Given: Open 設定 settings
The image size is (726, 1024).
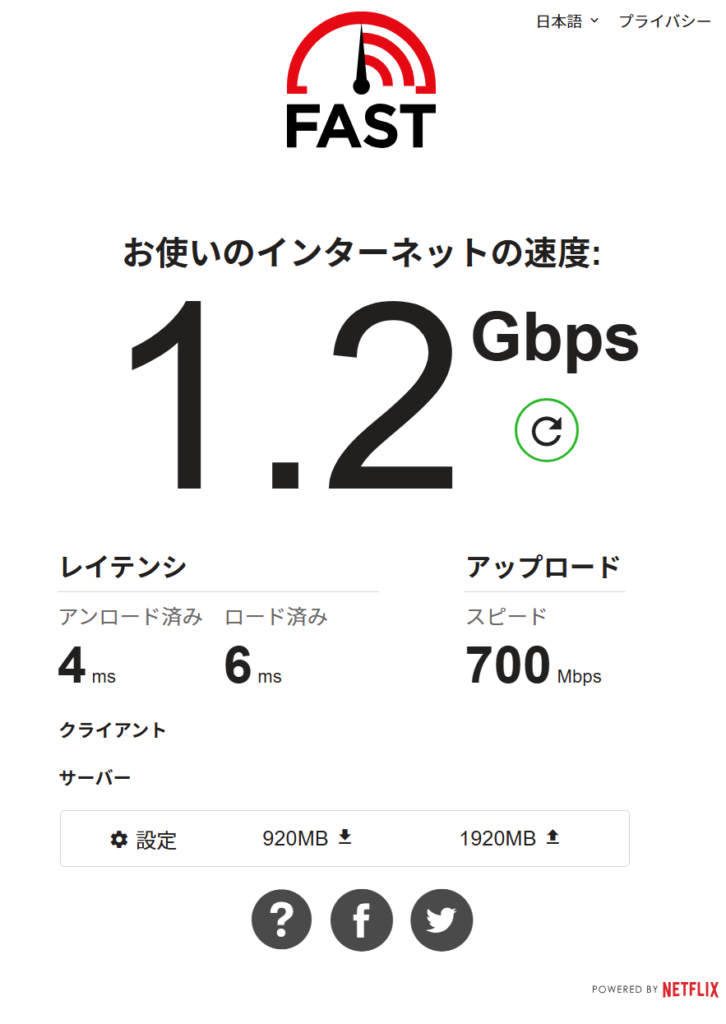Looking at the screenshot, I should [x=144, y=839].
